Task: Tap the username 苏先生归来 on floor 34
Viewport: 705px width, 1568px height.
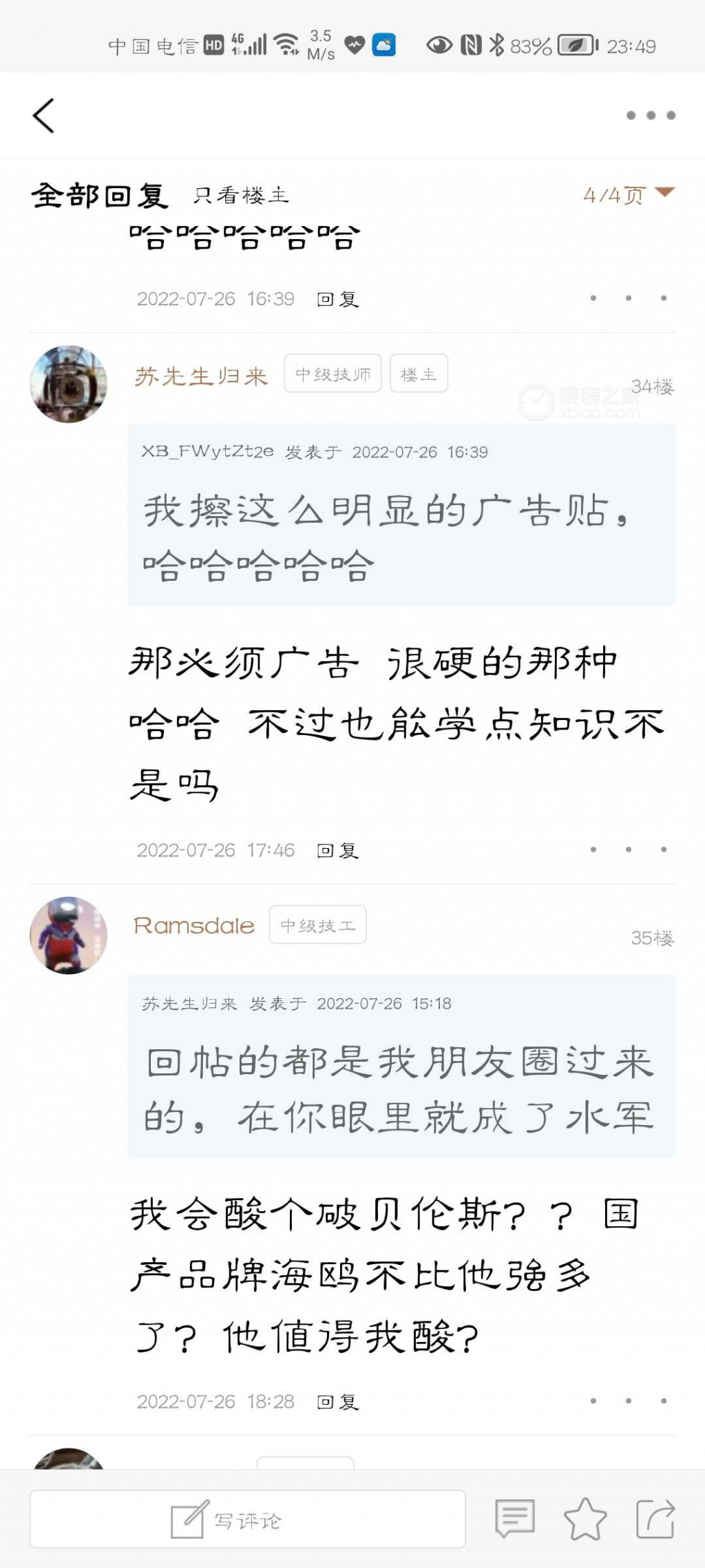Action: [200, 376]
